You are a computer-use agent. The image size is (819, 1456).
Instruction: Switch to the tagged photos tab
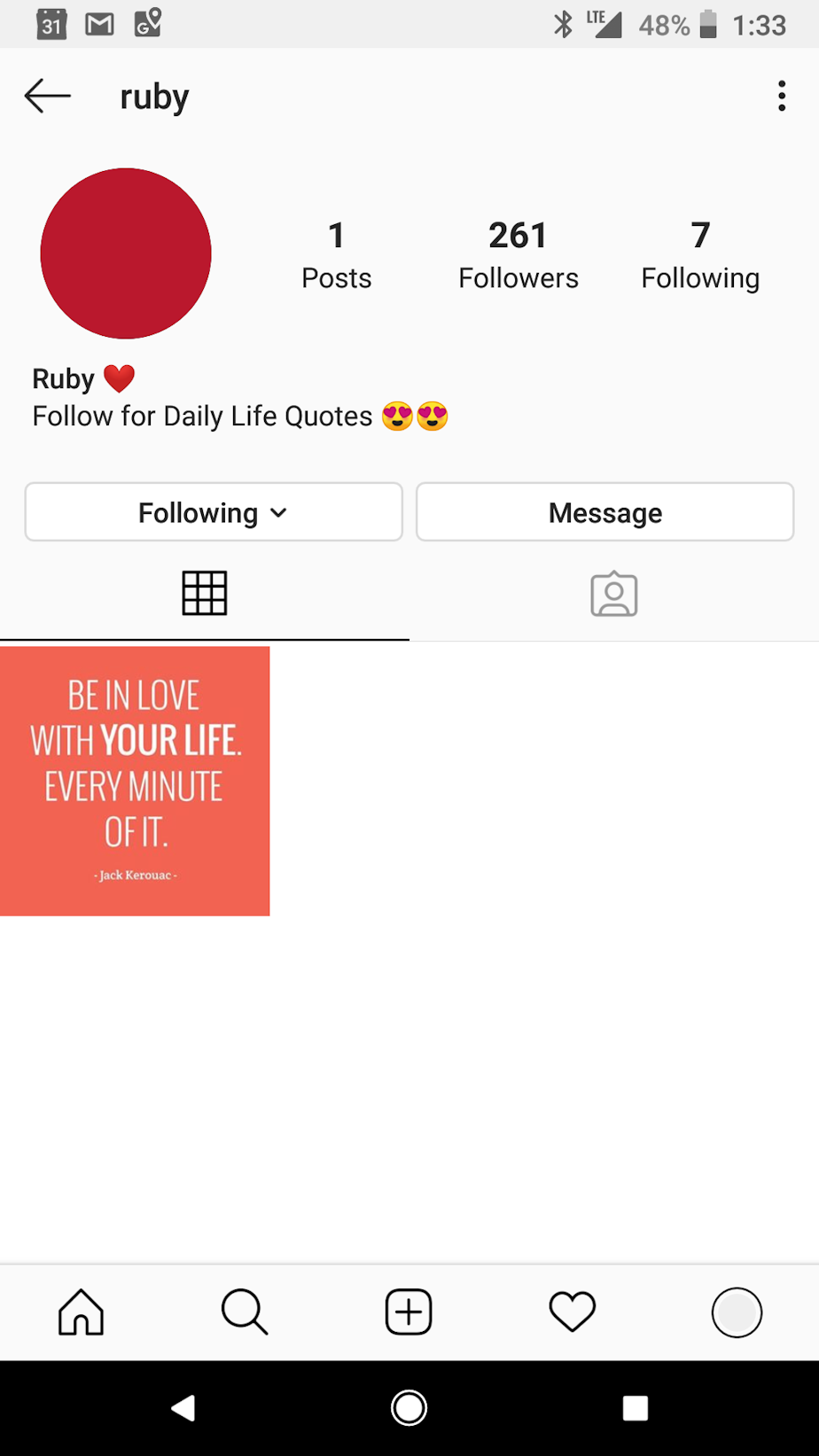point(614,594)
